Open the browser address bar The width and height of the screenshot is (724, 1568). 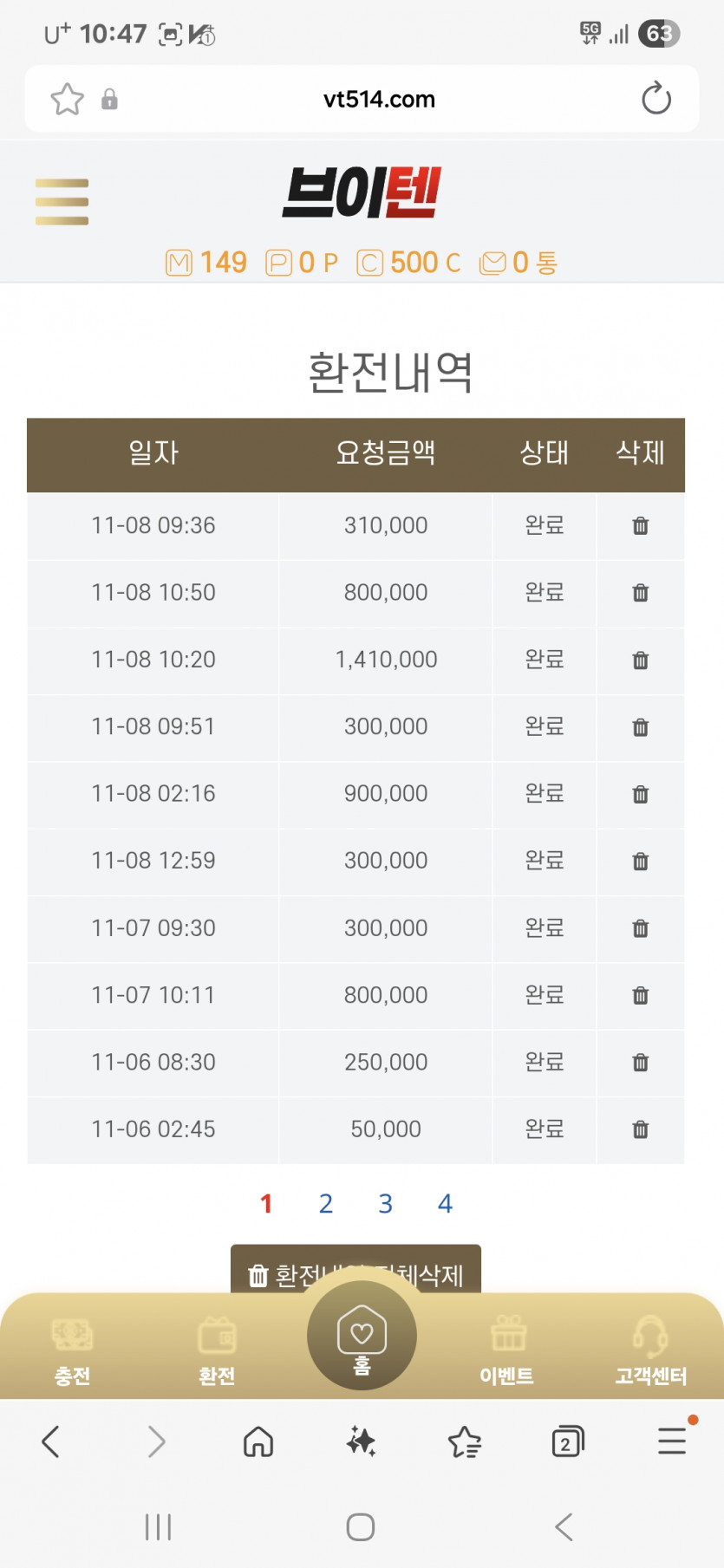point(379,99)
